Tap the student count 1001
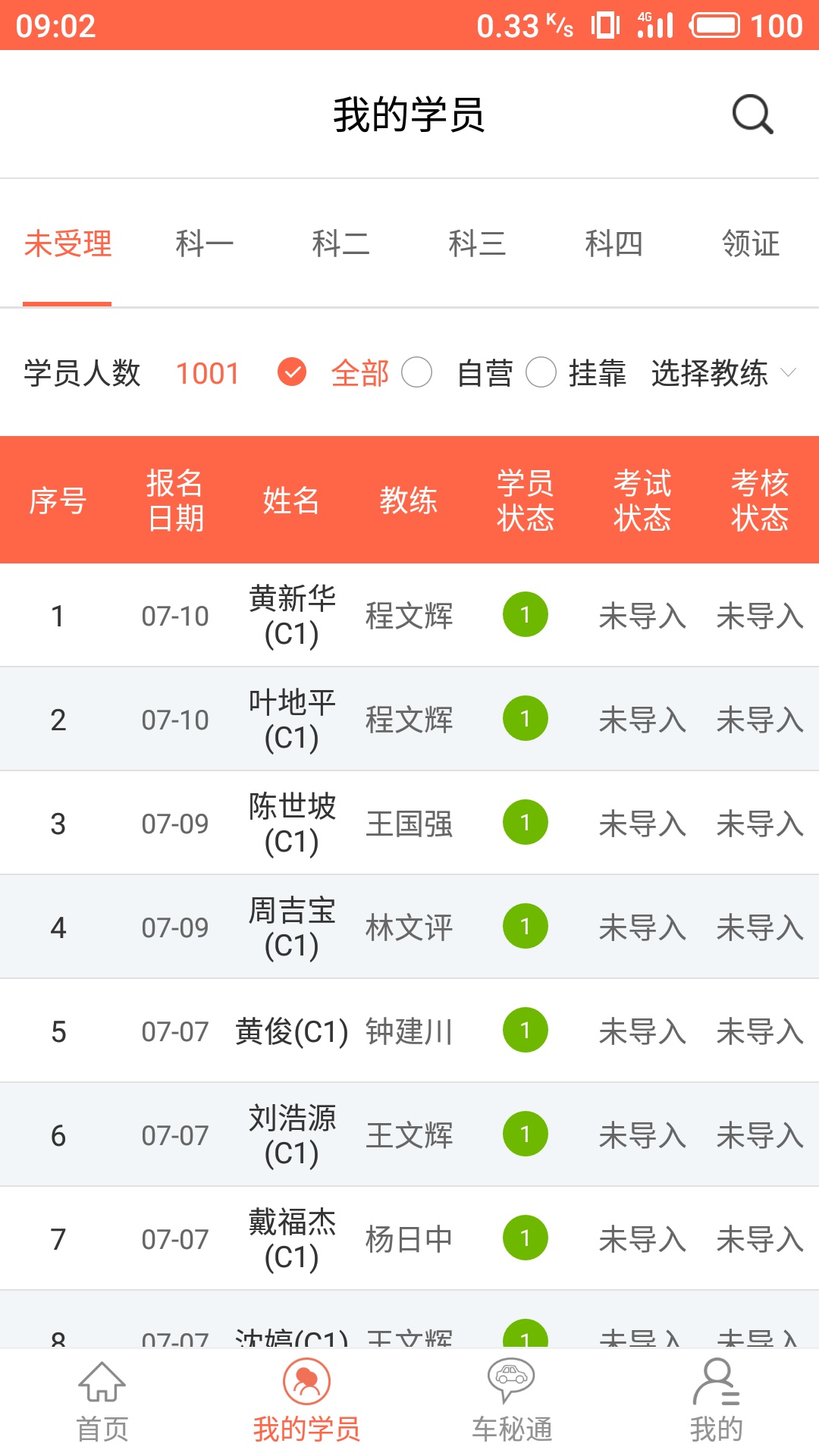This screenshot has height=1456, width=819. 209,373
